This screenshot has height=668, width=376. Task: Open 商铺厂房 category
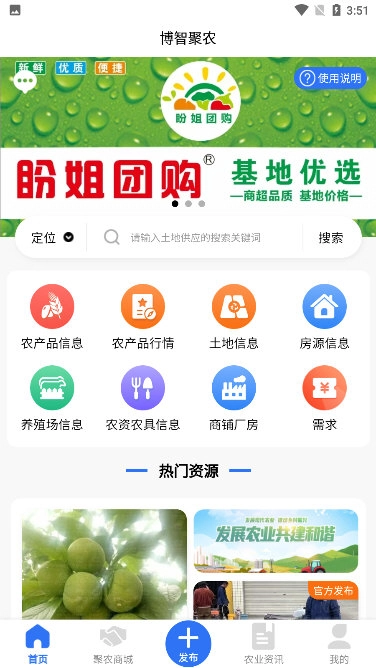point(234,398)
